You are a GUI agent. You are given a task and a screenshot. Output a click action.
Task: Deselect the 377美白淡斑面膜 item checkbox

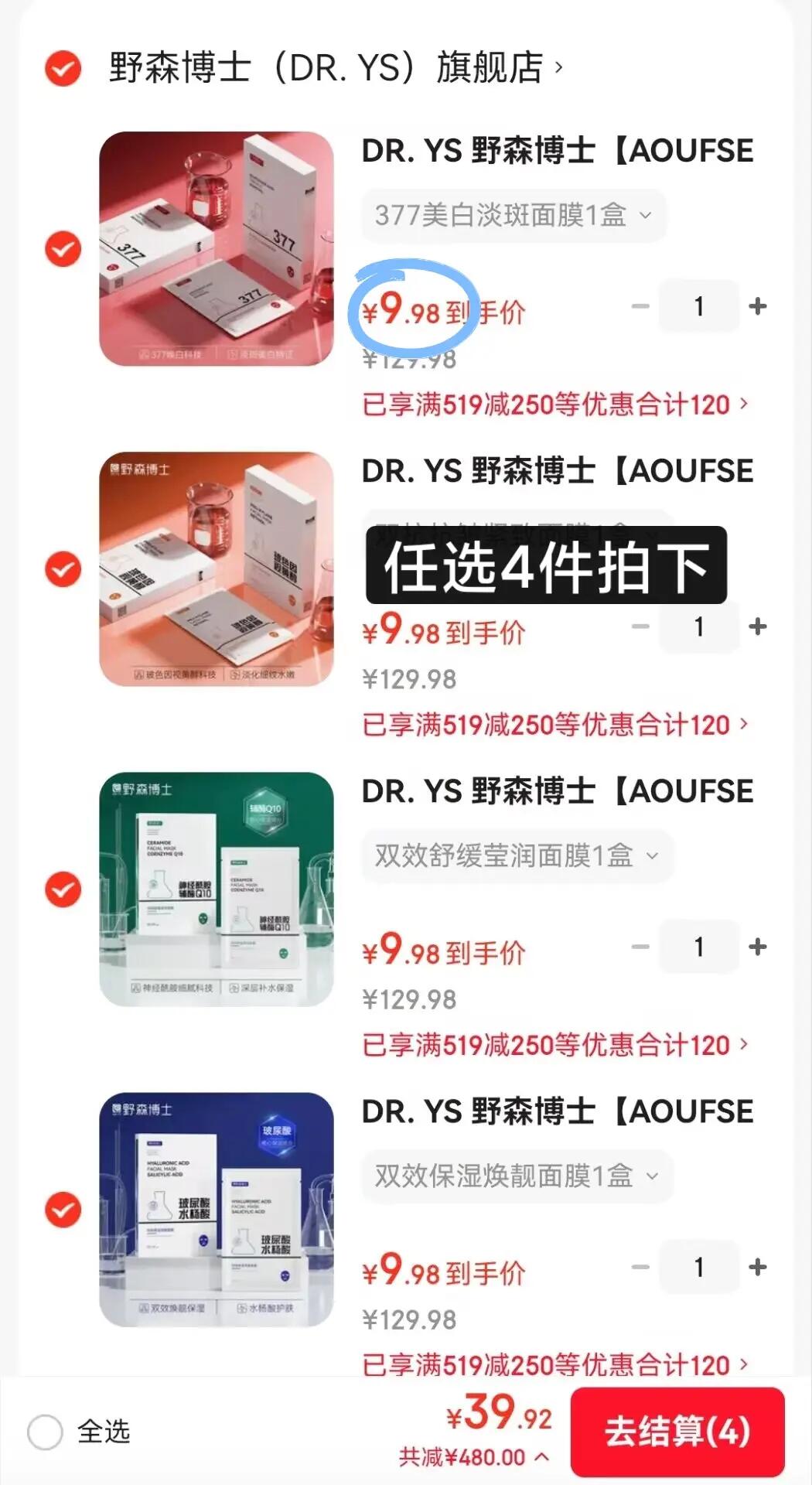63,249
